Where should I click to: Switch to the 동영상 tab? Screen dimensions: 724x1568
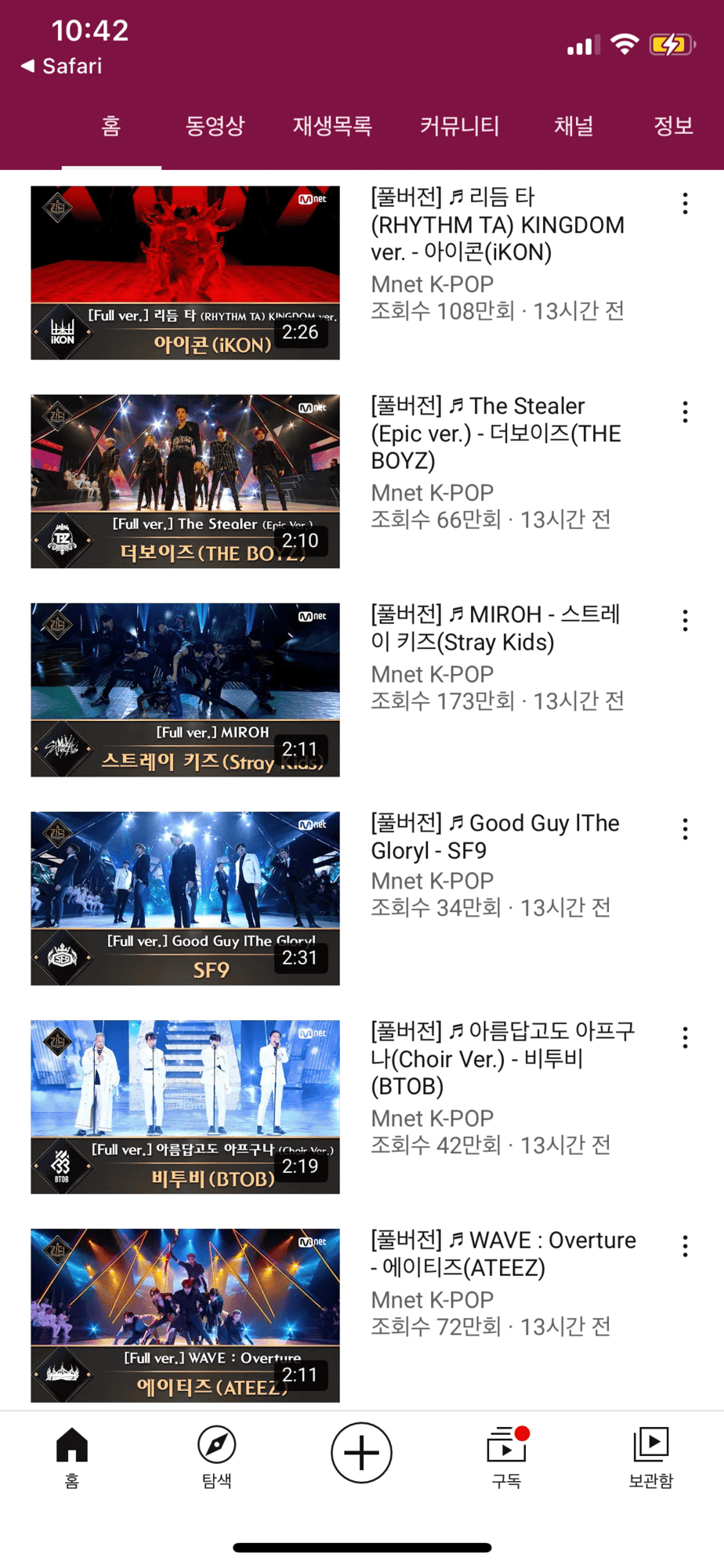(x=215, y=126)
